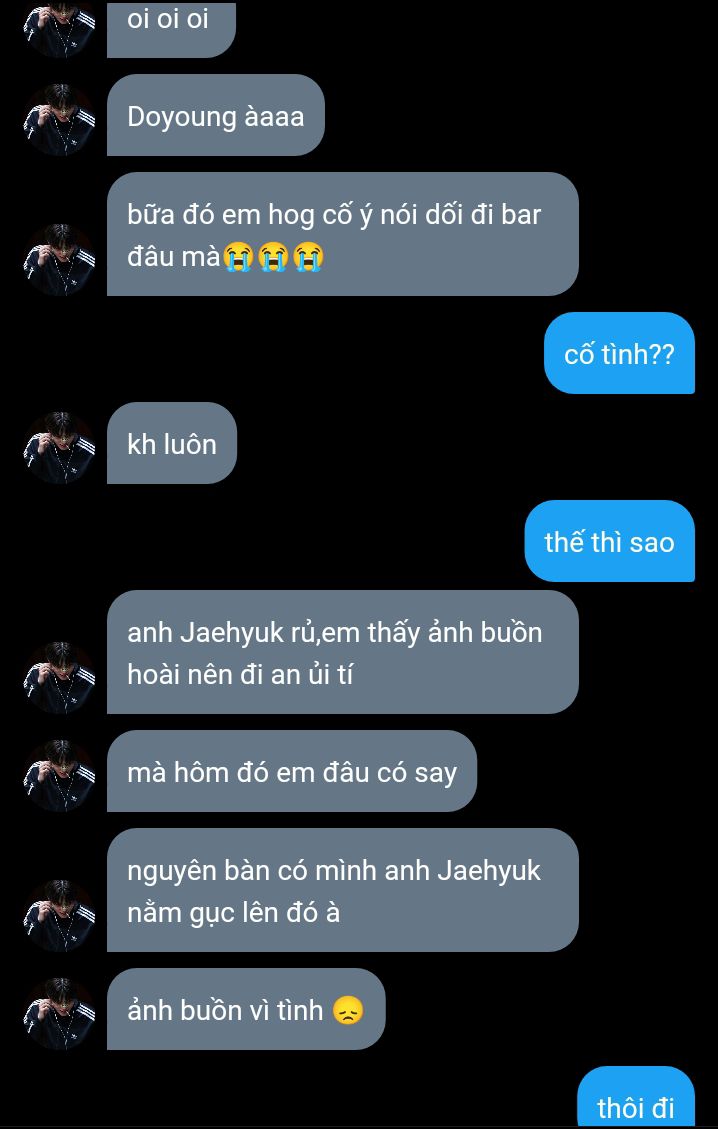718x1129 pixels.
Task: Open profile picture beside "ảnh buồn vì tình"
Action: click(60, 1013)
